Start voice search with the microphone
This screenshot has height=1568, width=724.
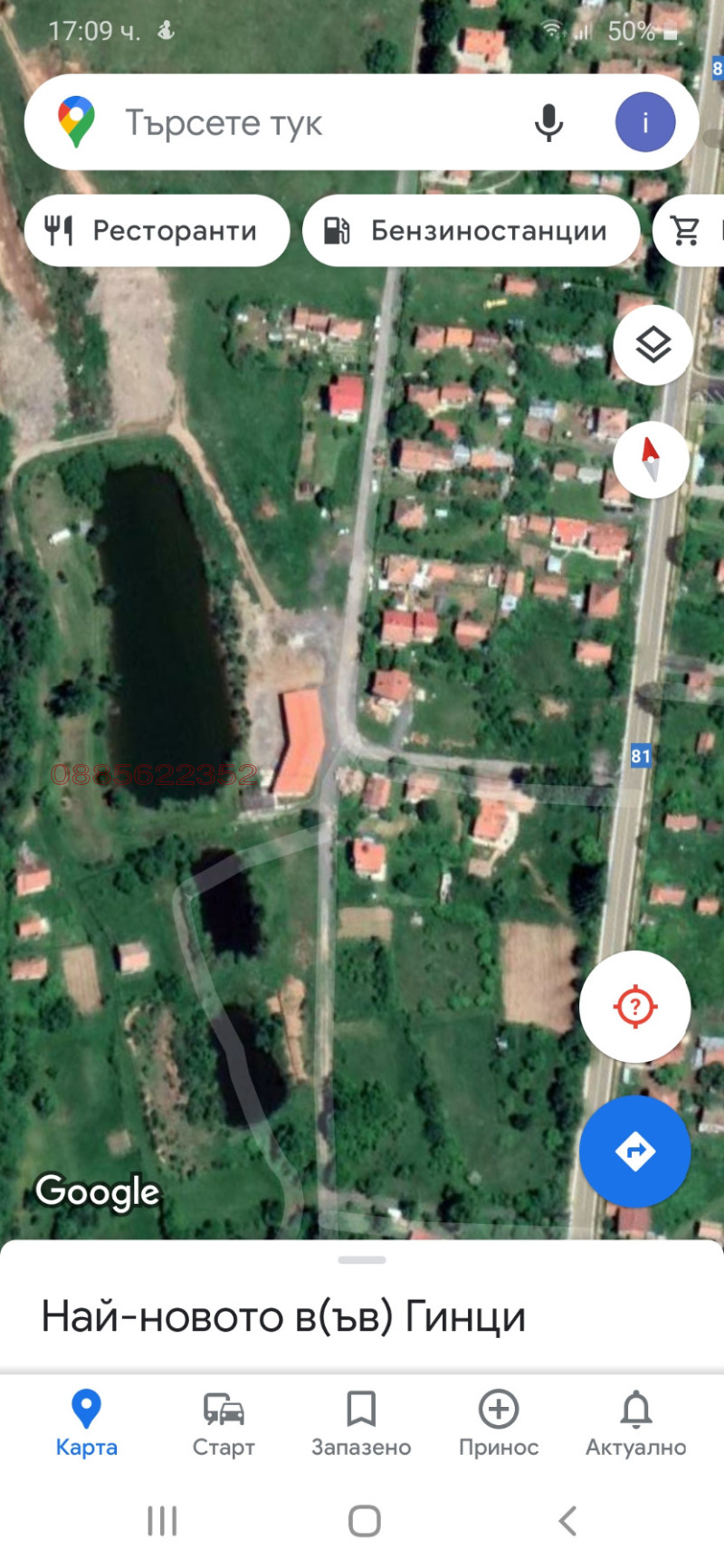tap(548, 122)
